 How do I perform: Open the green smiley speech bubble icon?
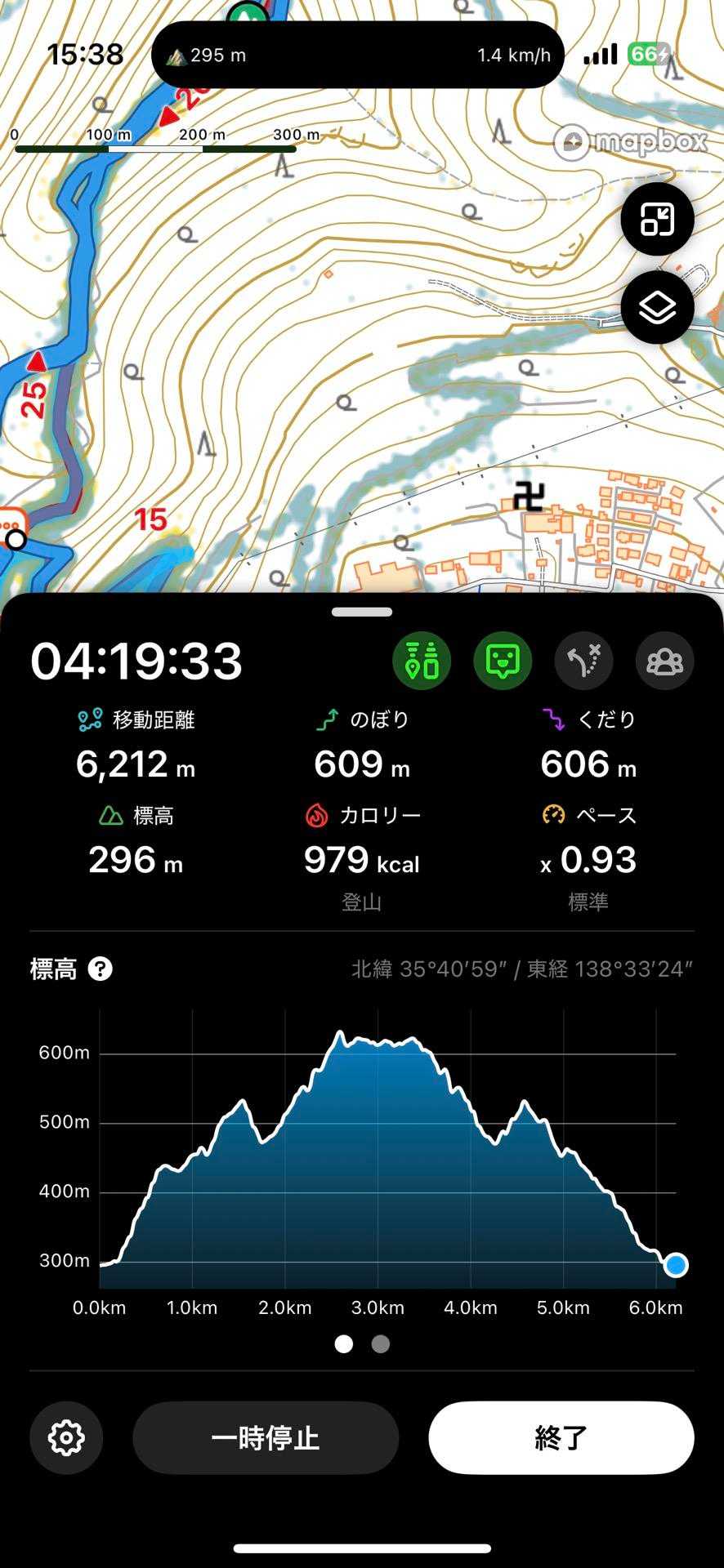503,661
